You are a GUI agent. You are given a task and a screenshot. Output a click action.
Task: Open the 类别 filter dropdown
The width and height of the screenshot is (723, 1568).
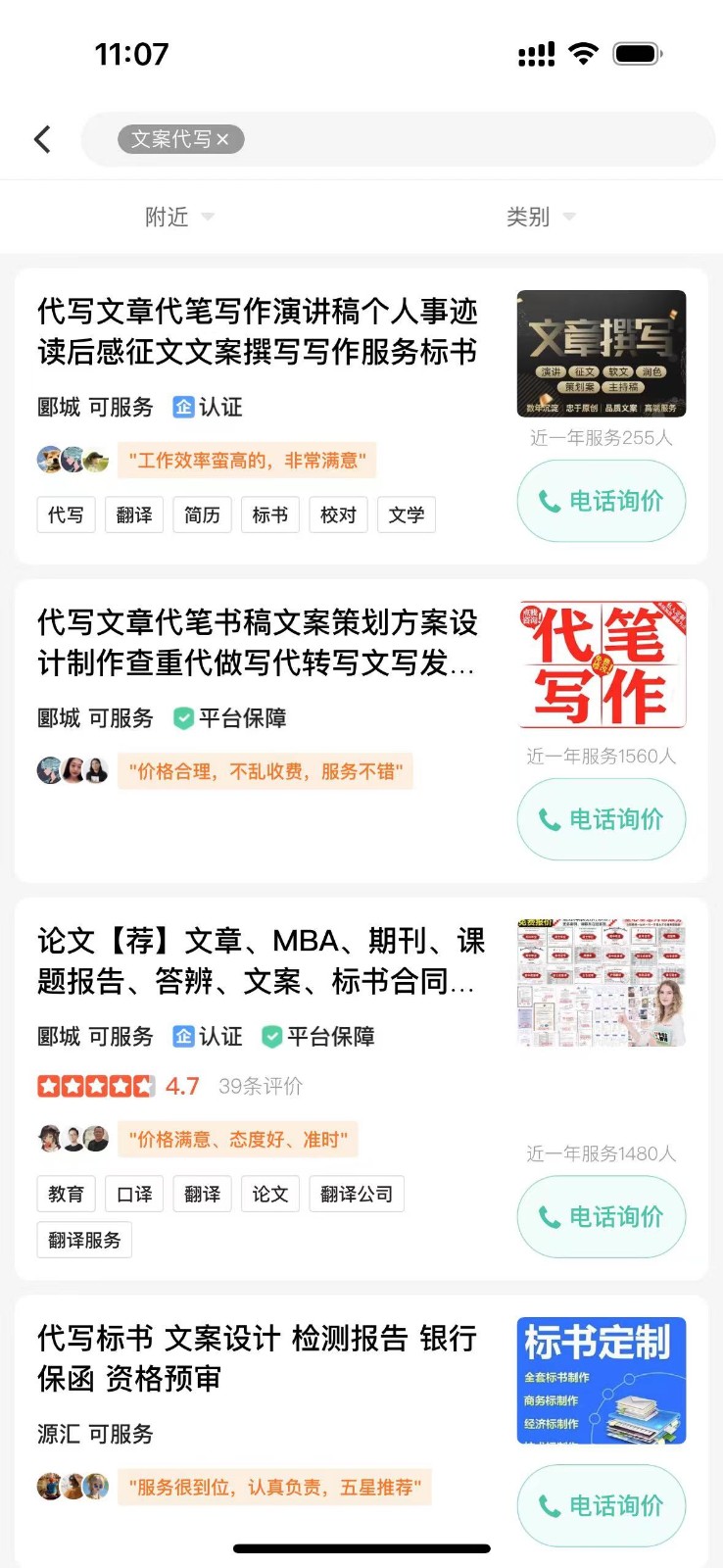pos(540,217)
